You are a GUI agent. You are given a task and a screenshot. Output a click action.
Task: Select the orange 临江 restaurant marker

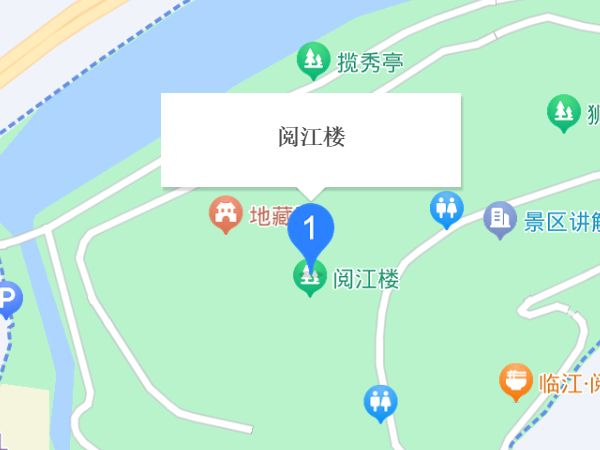(x=516, y=381)
